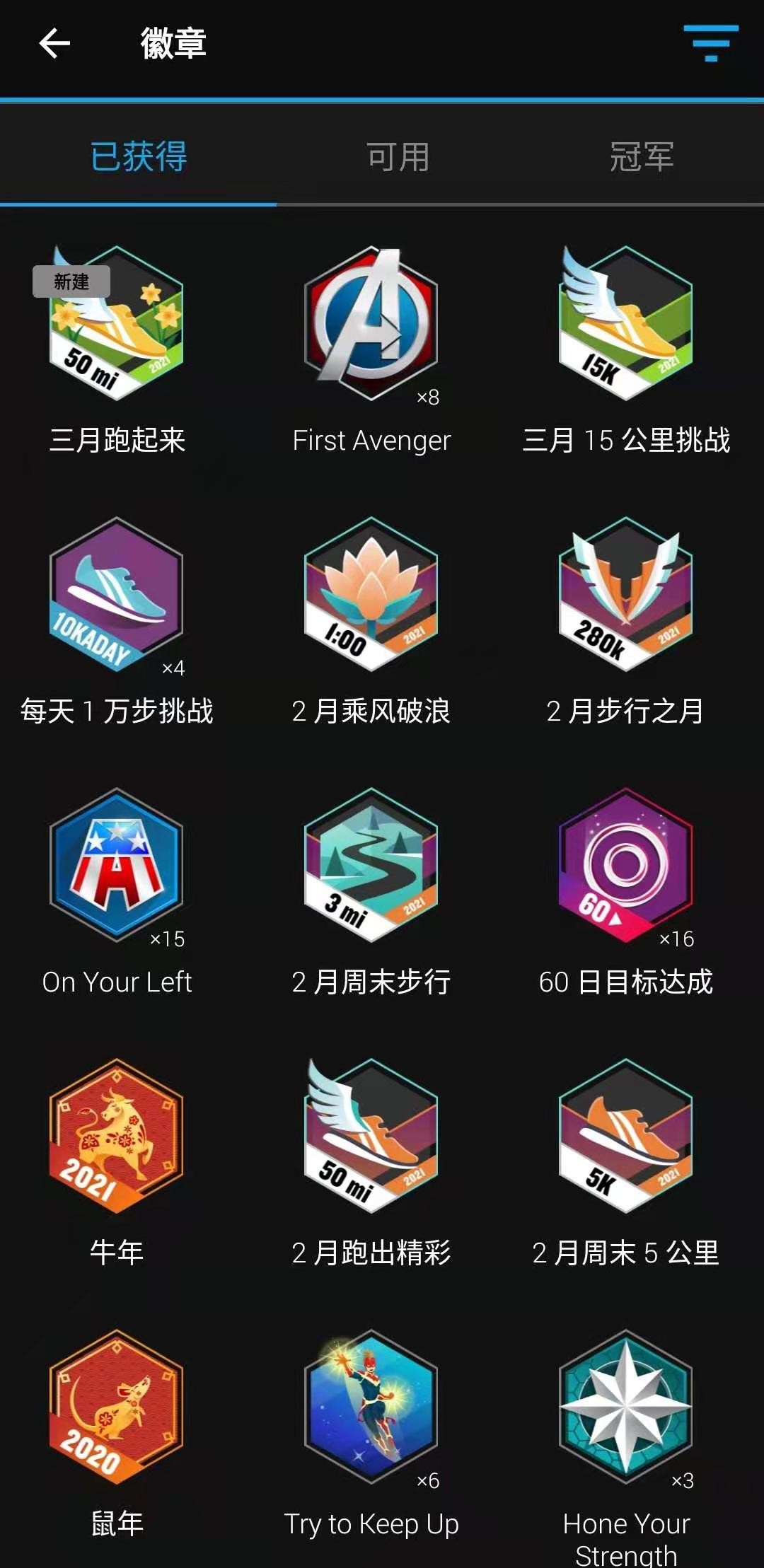Viewport: 764px width, 1568px height.
Task: Select the Try to Keep Up badge
Action: [371, 1407]
